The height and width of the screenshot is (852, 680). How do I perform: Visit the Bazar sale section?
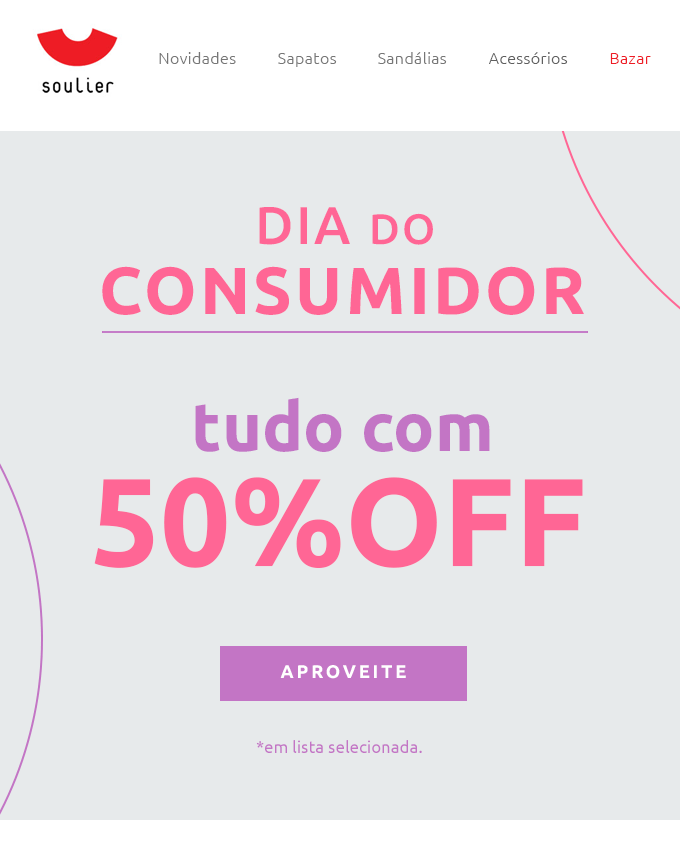tap(630, 59)
